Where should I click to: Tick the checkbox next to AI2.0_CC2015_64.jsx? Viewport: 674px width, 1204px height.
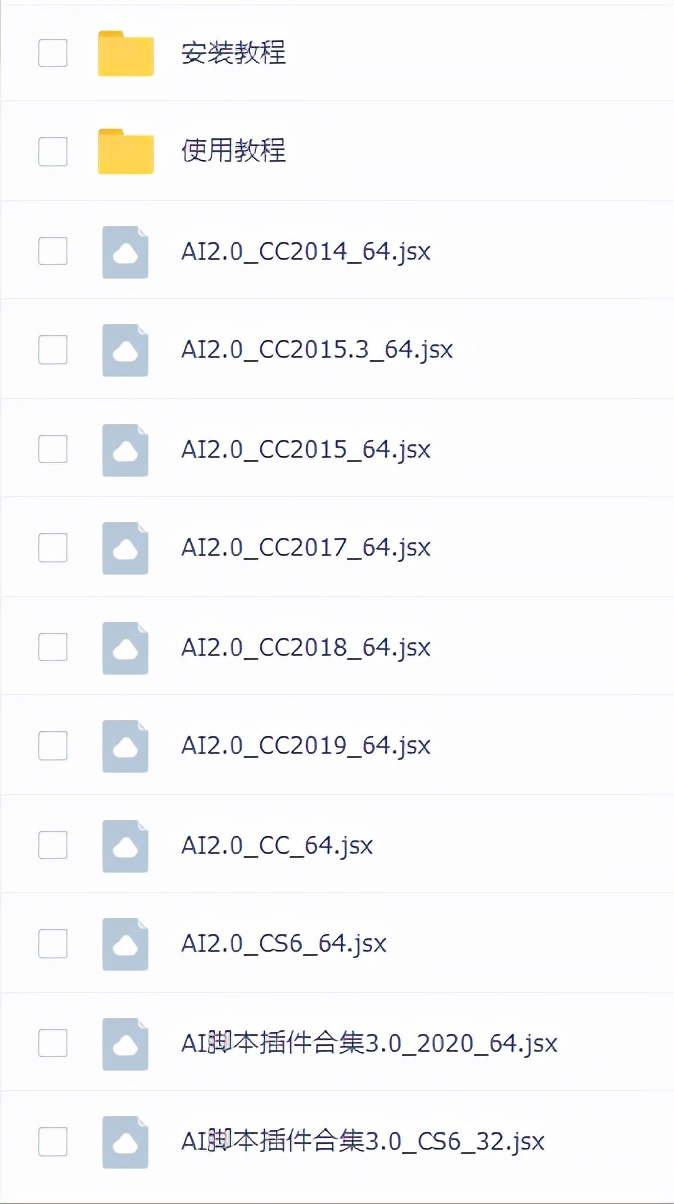click(x=53, y=449)
